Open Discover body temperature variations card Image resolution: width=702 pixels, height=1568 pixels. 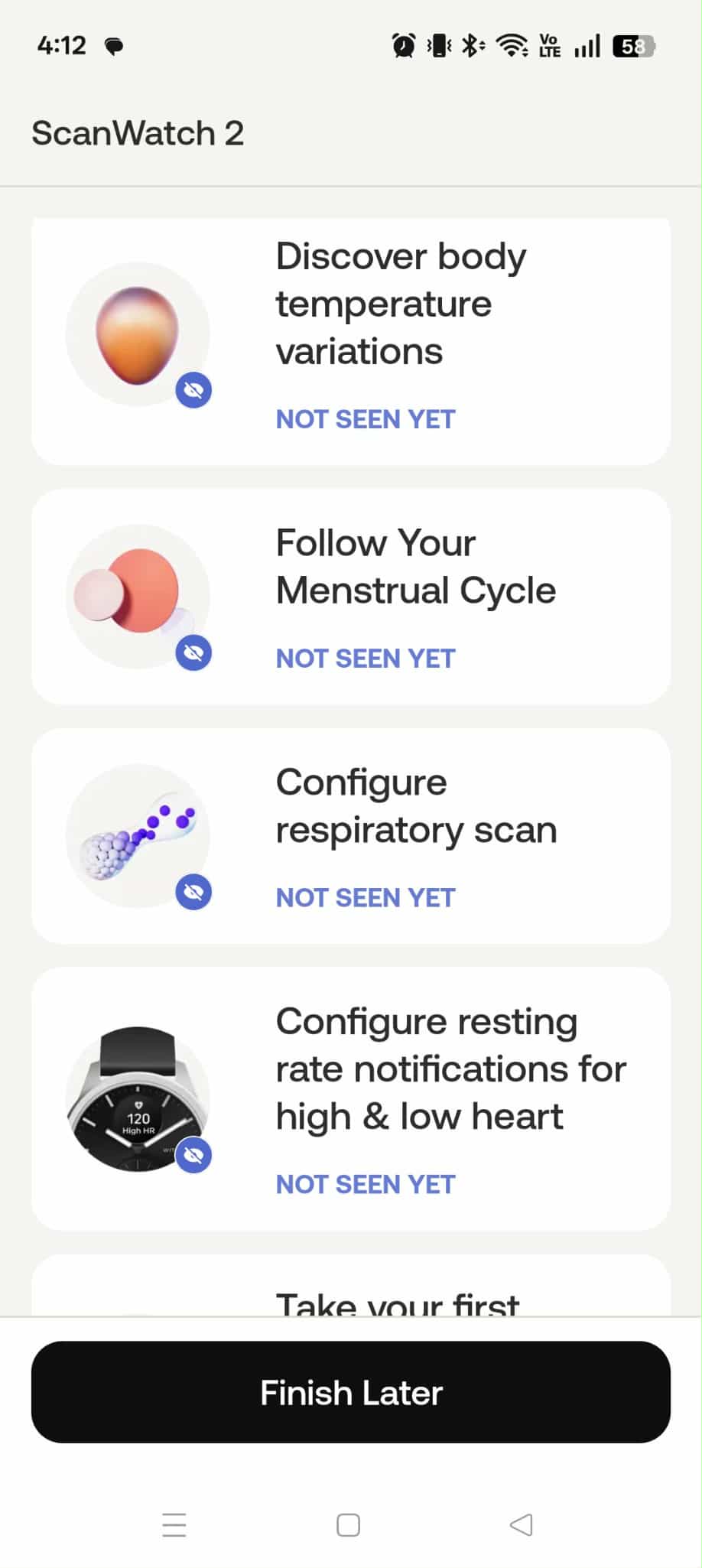[350, 340]
